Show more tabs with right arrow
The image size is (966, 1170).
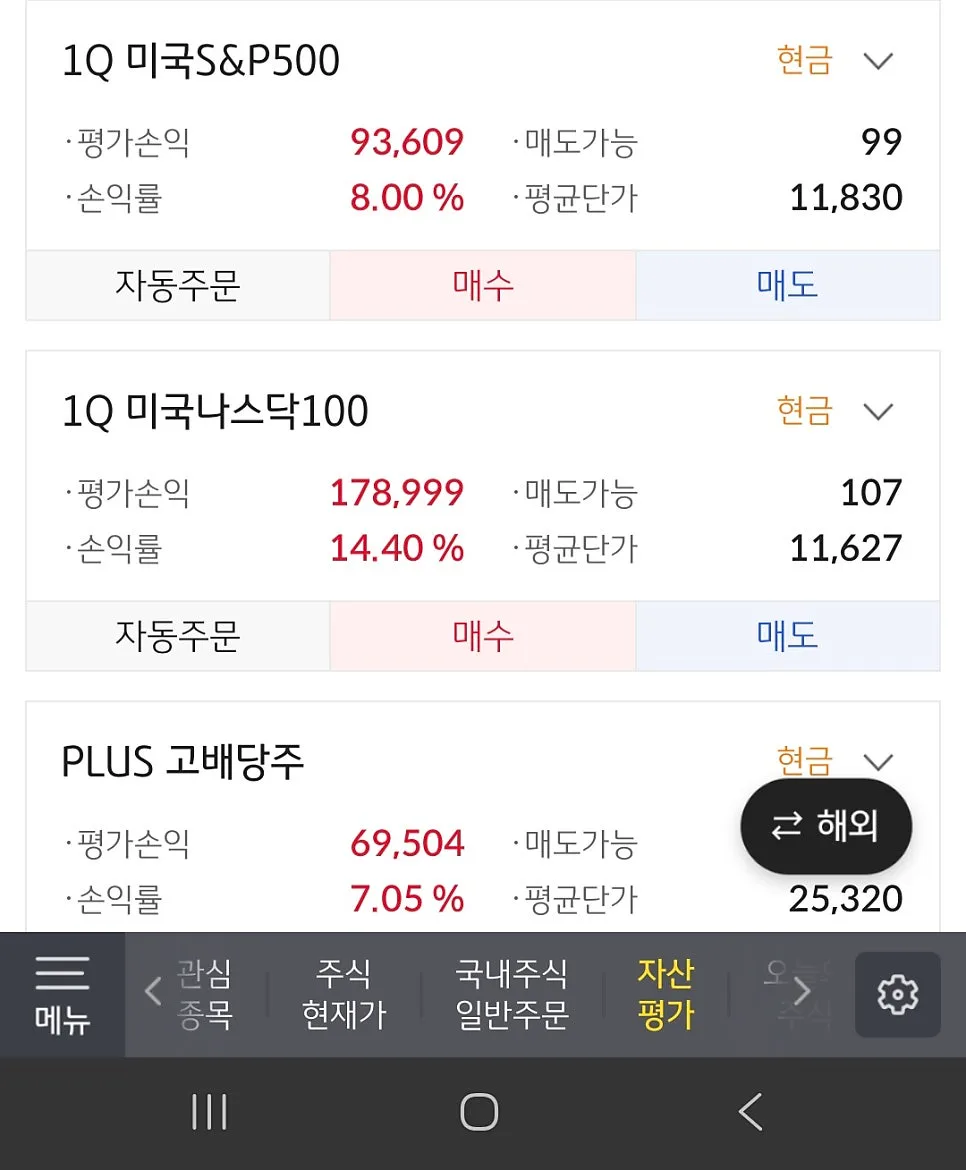pyautogui.click(x=802, y=992)
